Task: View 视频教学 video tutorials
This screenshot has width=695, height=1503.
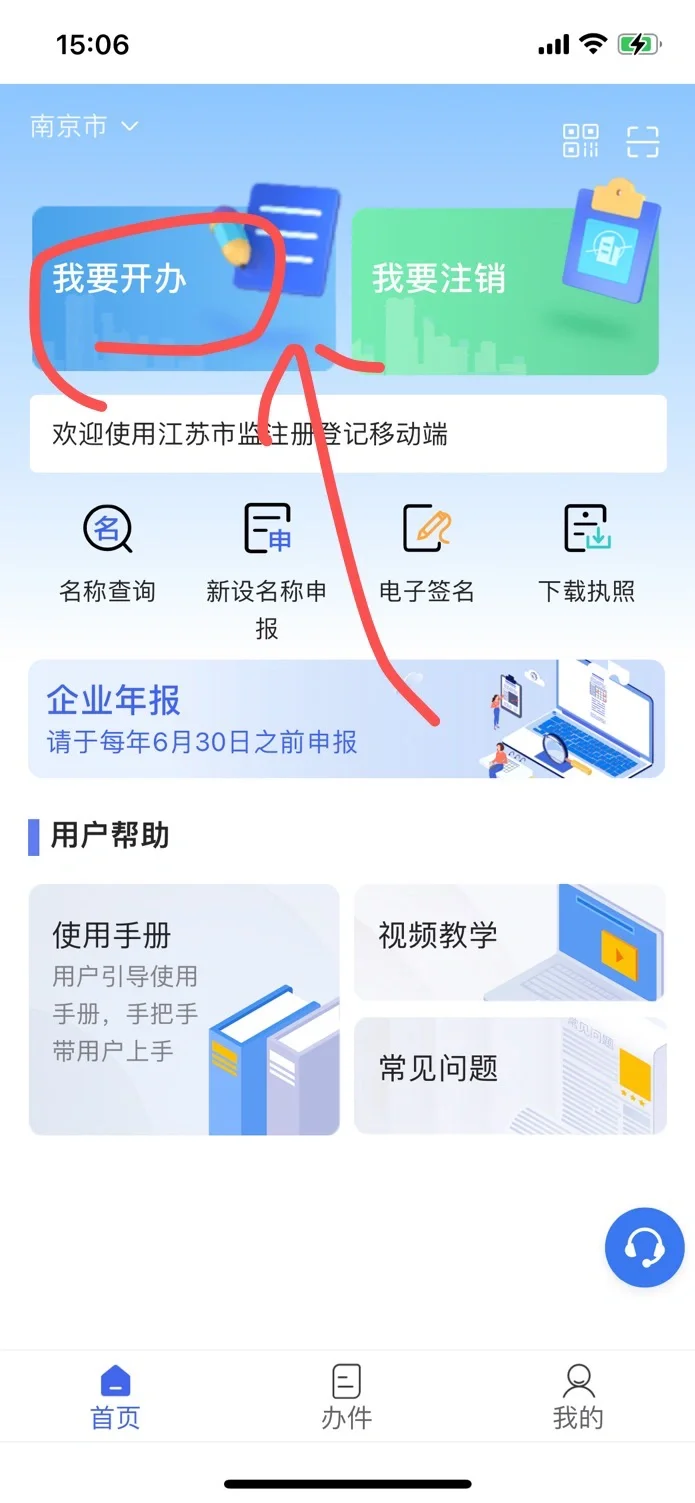Action: click(x=510, y=942)
